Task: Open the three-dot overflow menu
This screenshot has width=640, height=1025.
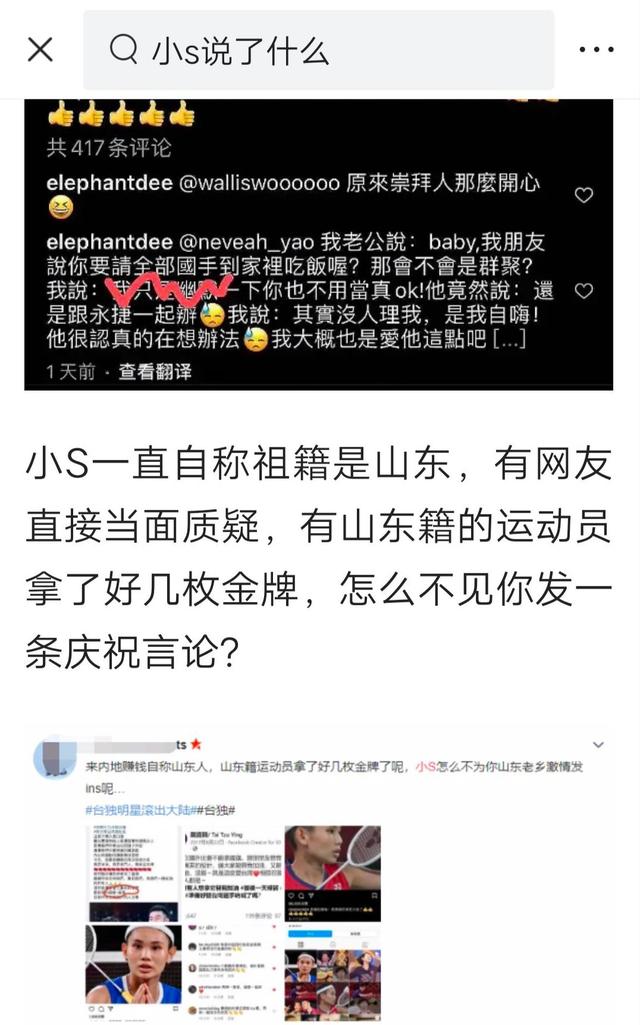Action: [597, 49]
